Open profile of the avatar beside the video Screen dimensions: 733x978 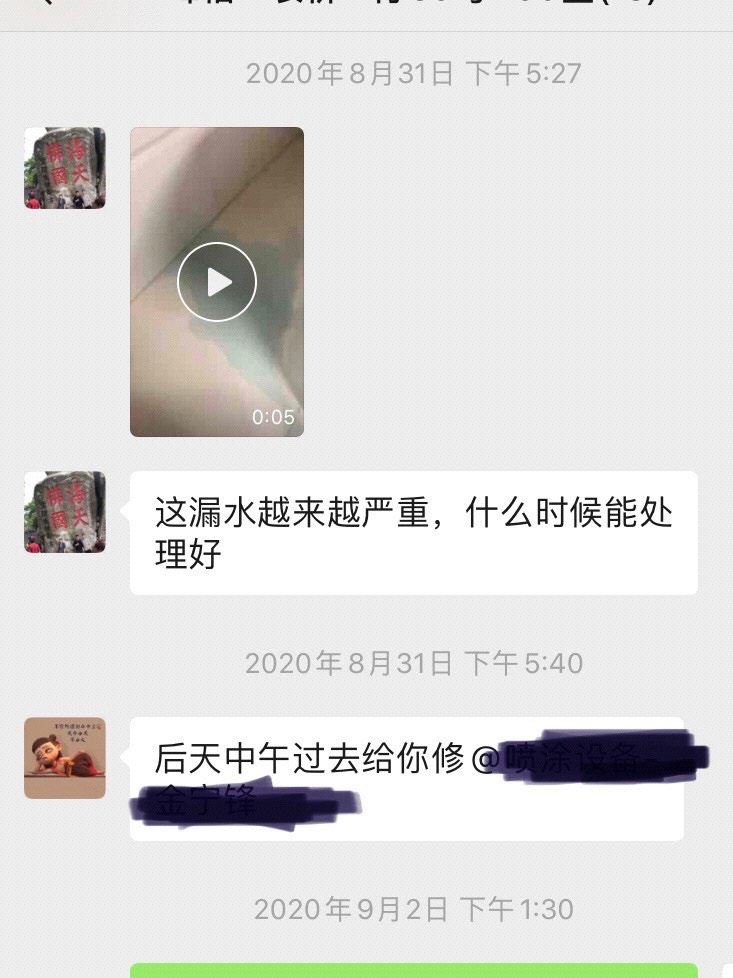tap(65, 168)
